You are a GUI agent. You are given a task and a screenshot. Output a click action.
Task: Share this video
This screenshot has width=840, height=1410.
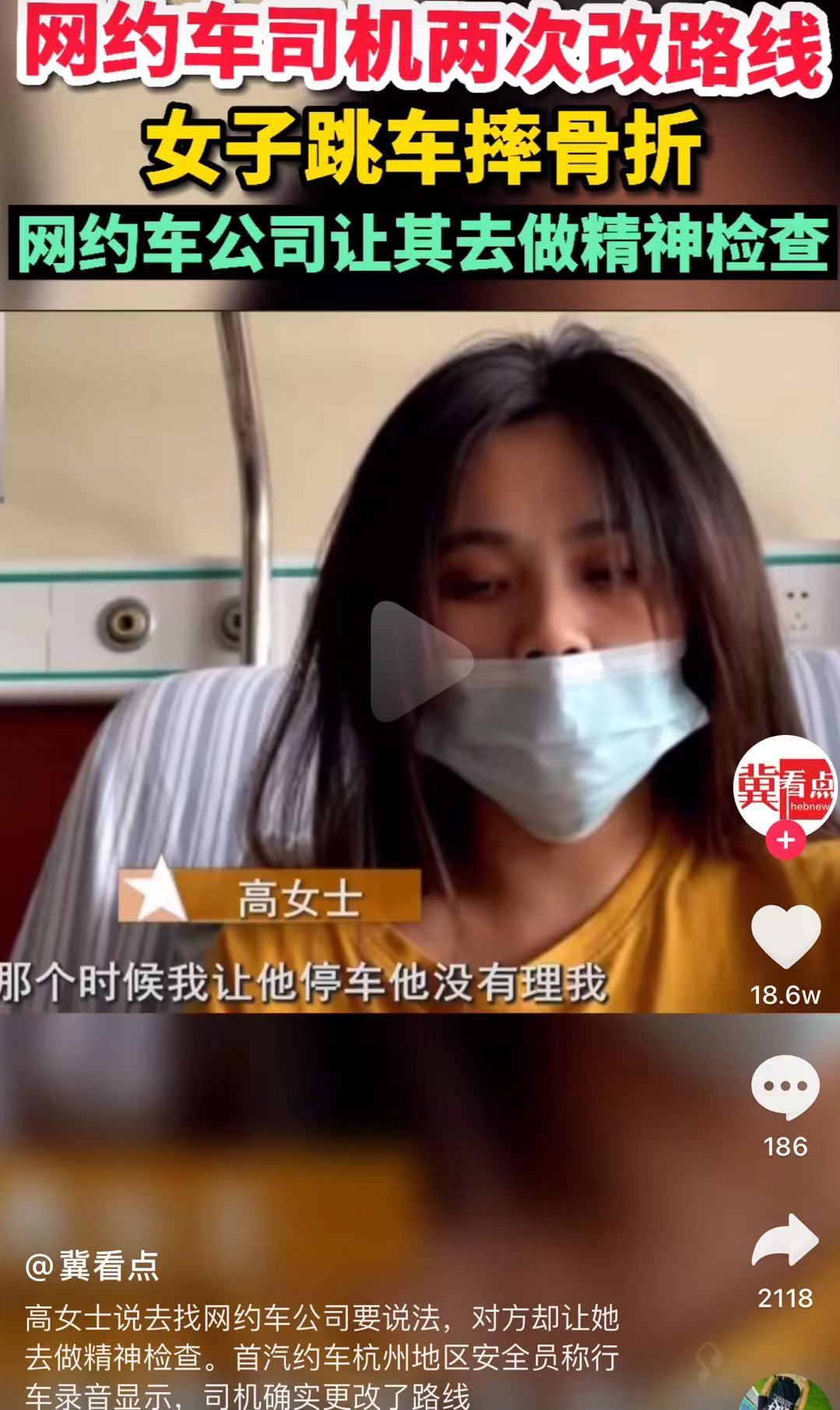click(785, 1240)
